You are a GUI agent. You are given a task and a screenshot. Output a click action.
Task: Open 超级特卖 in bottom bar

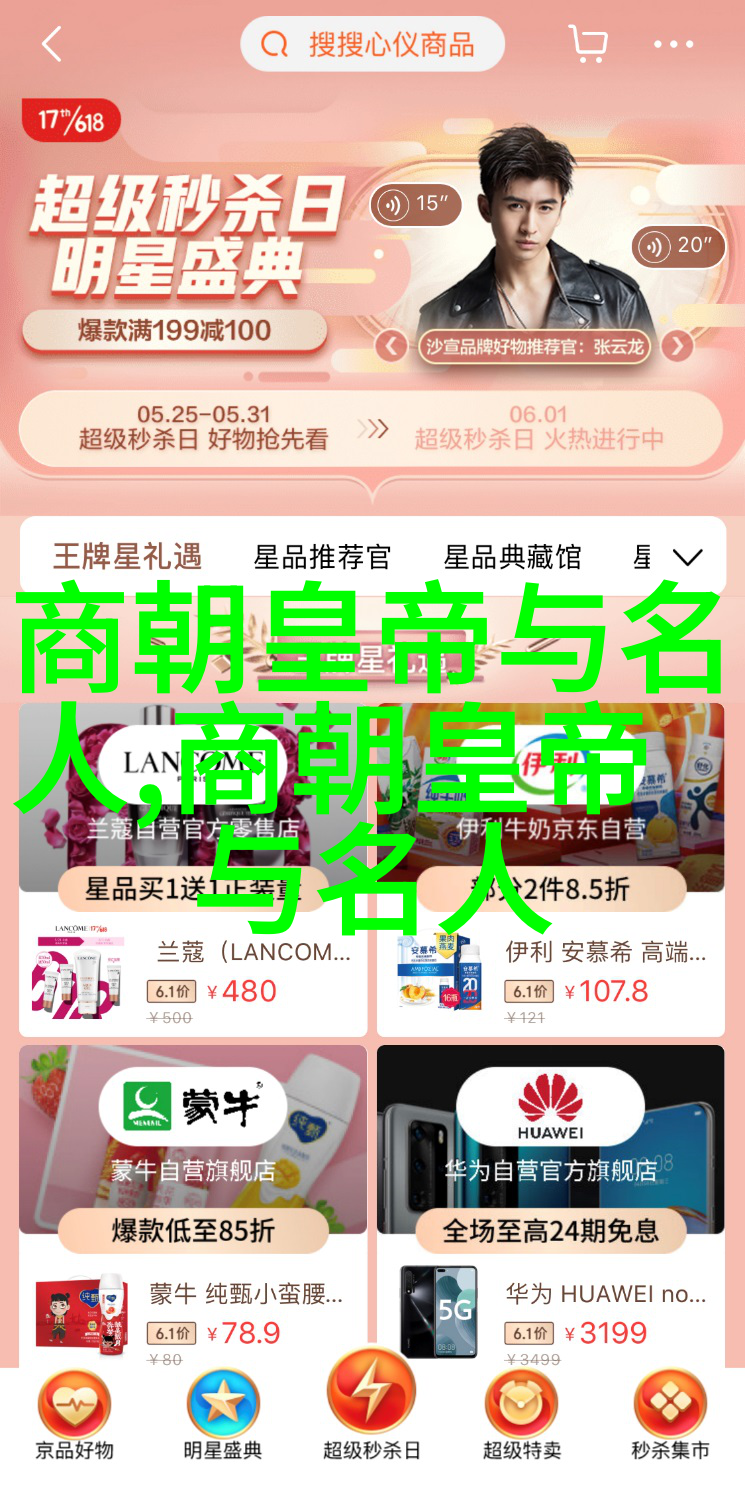pyautogui.click(x=521, y=1417)
